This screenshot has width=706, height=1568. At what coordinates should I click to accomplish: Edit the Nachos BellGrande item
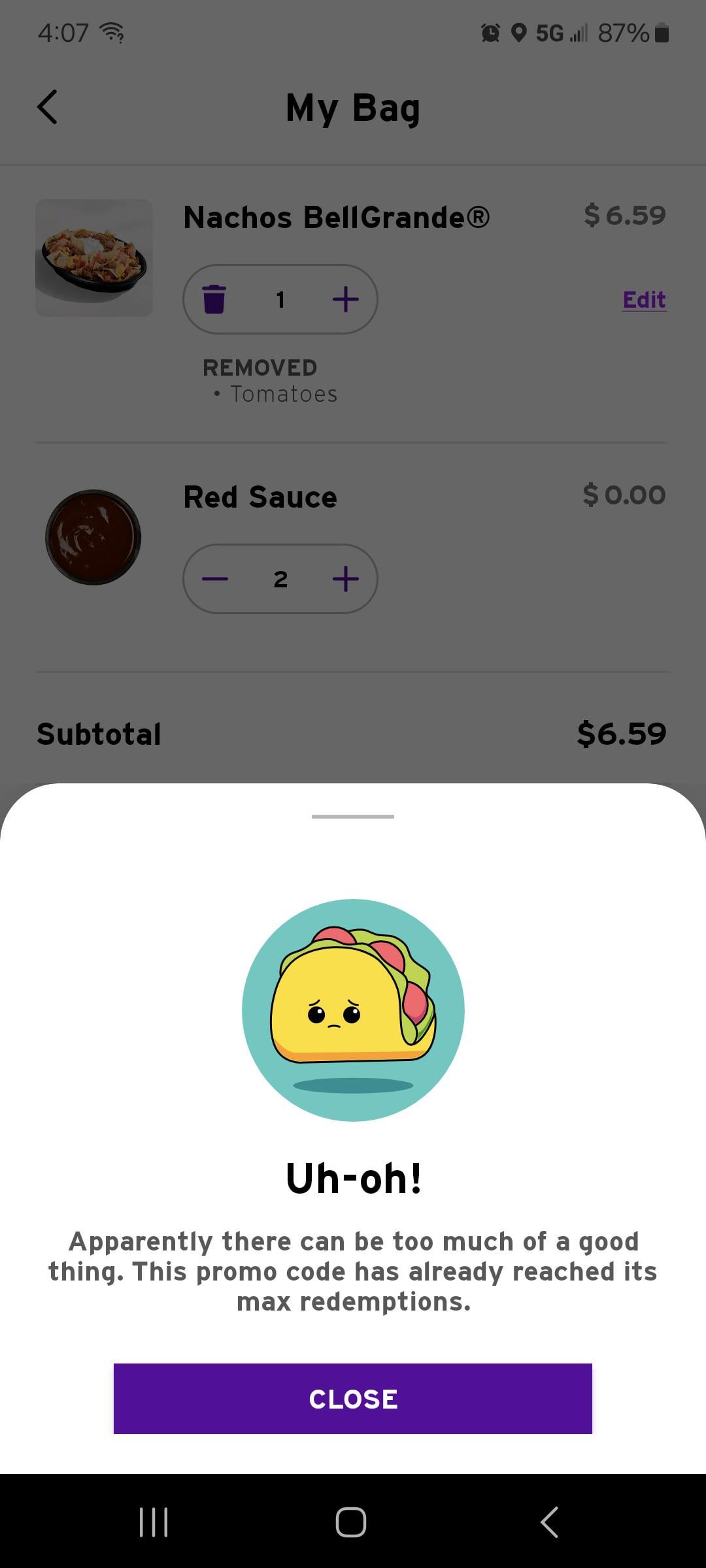[644, 299]
